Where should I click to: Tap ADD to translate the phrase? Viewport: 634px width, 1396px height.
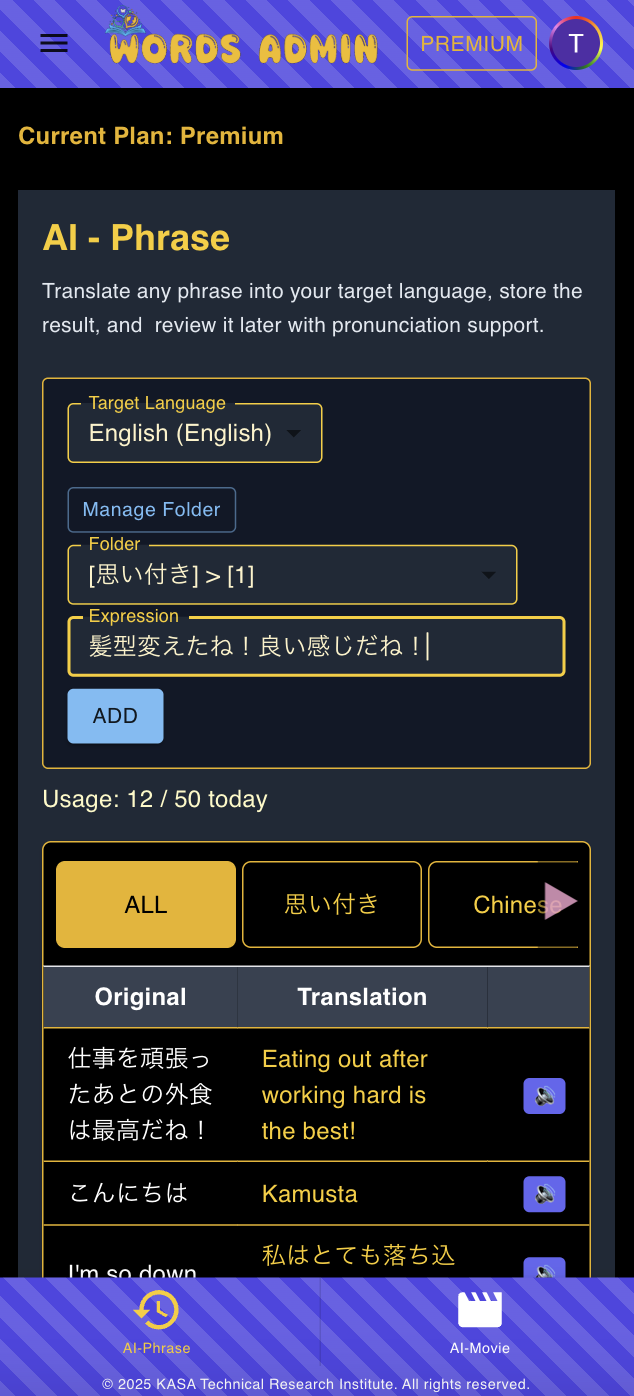[115, 716]
